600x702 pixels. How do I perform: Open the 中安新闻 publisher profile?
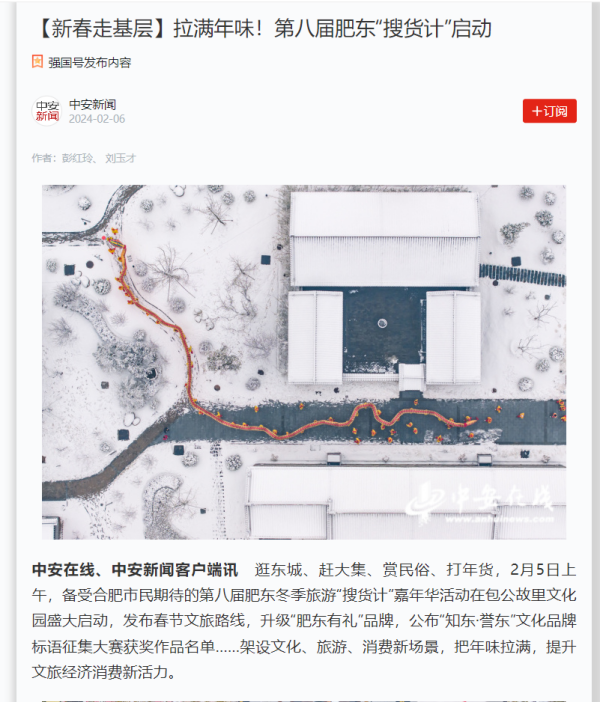click(92, 104)
